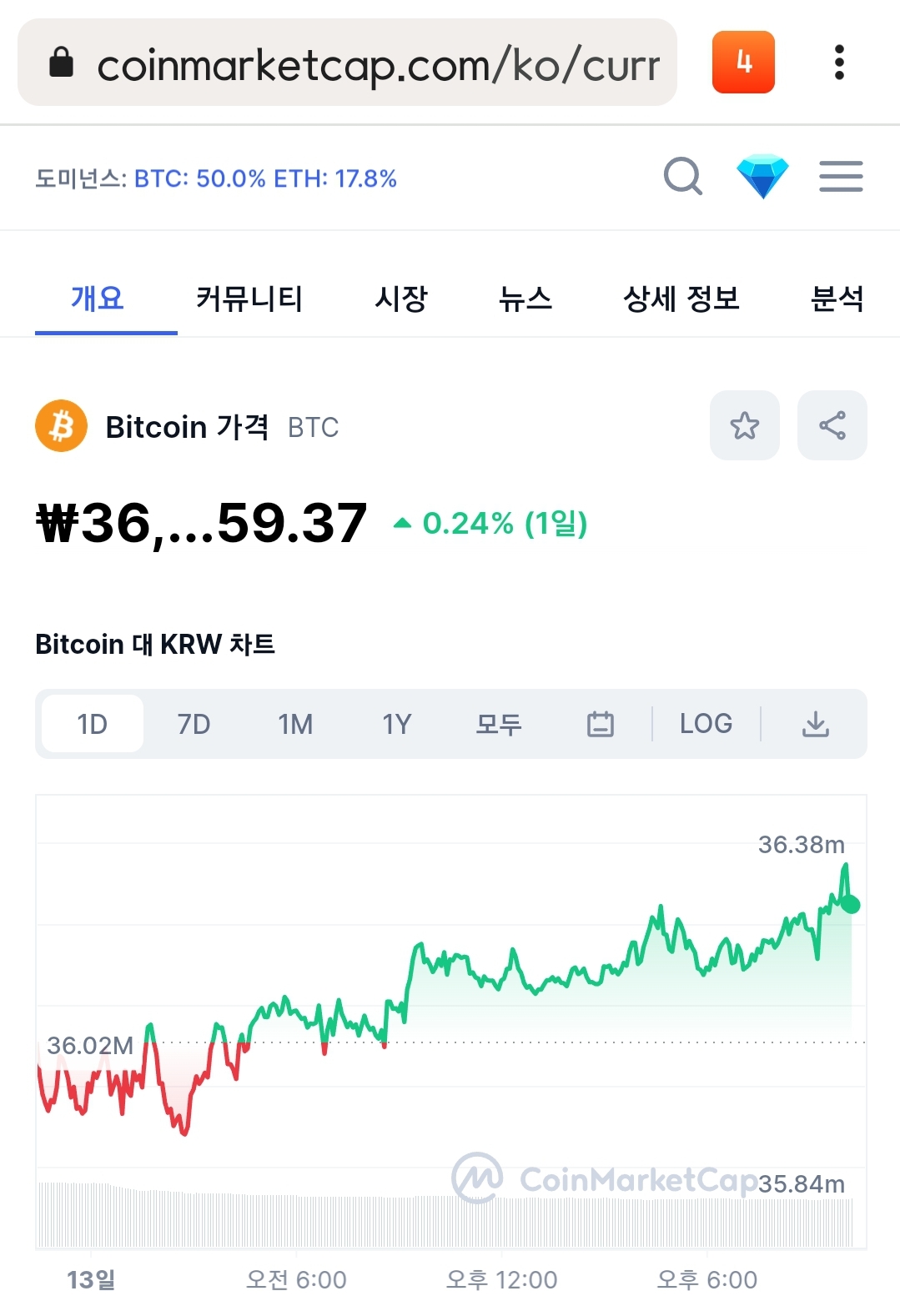The image size is (900, 1316).
Task: Switch to the 뉴스 tab
Action: tap(525, 299)
